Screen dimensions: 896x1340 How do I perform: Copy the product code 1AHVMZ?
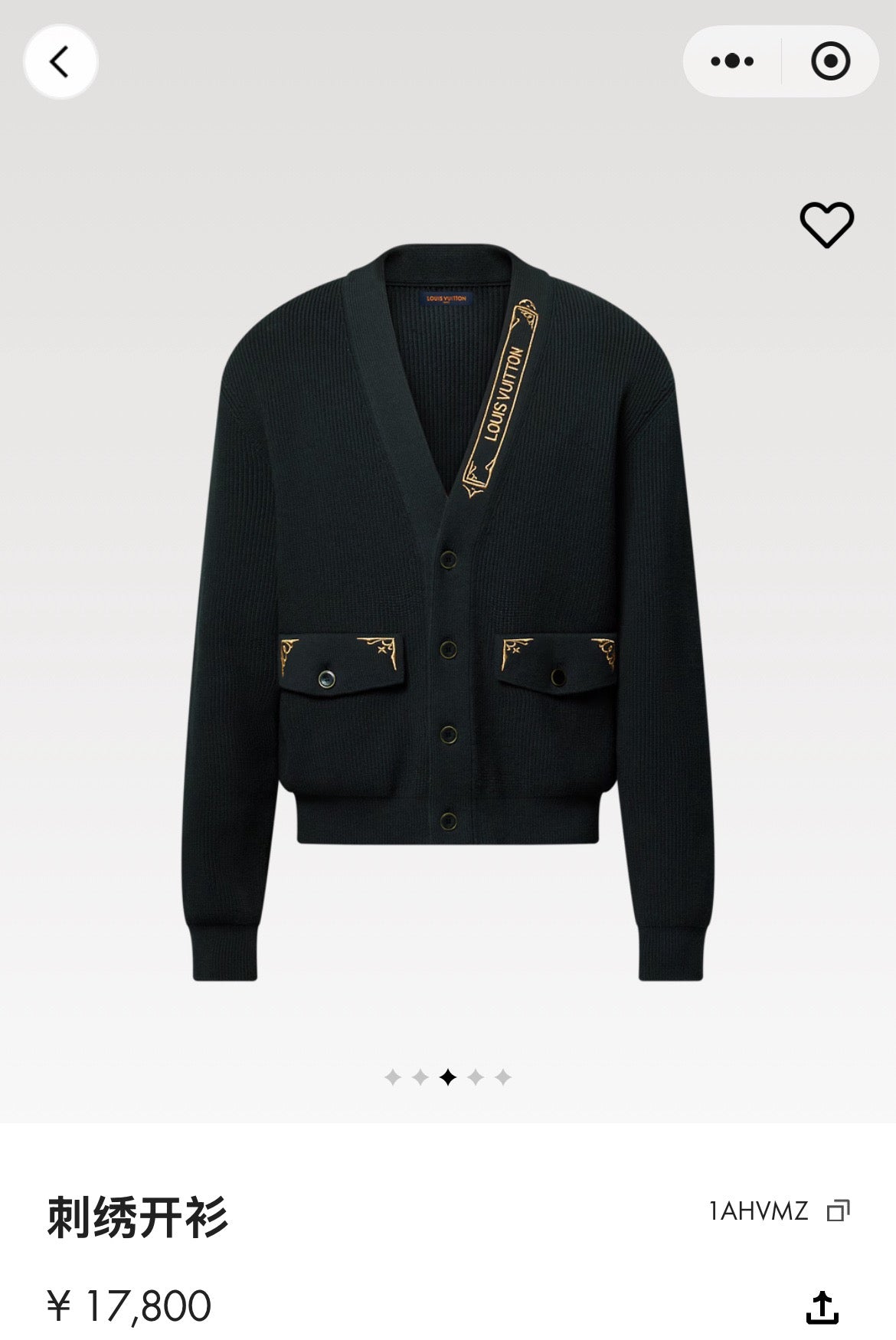point(838,1211)
